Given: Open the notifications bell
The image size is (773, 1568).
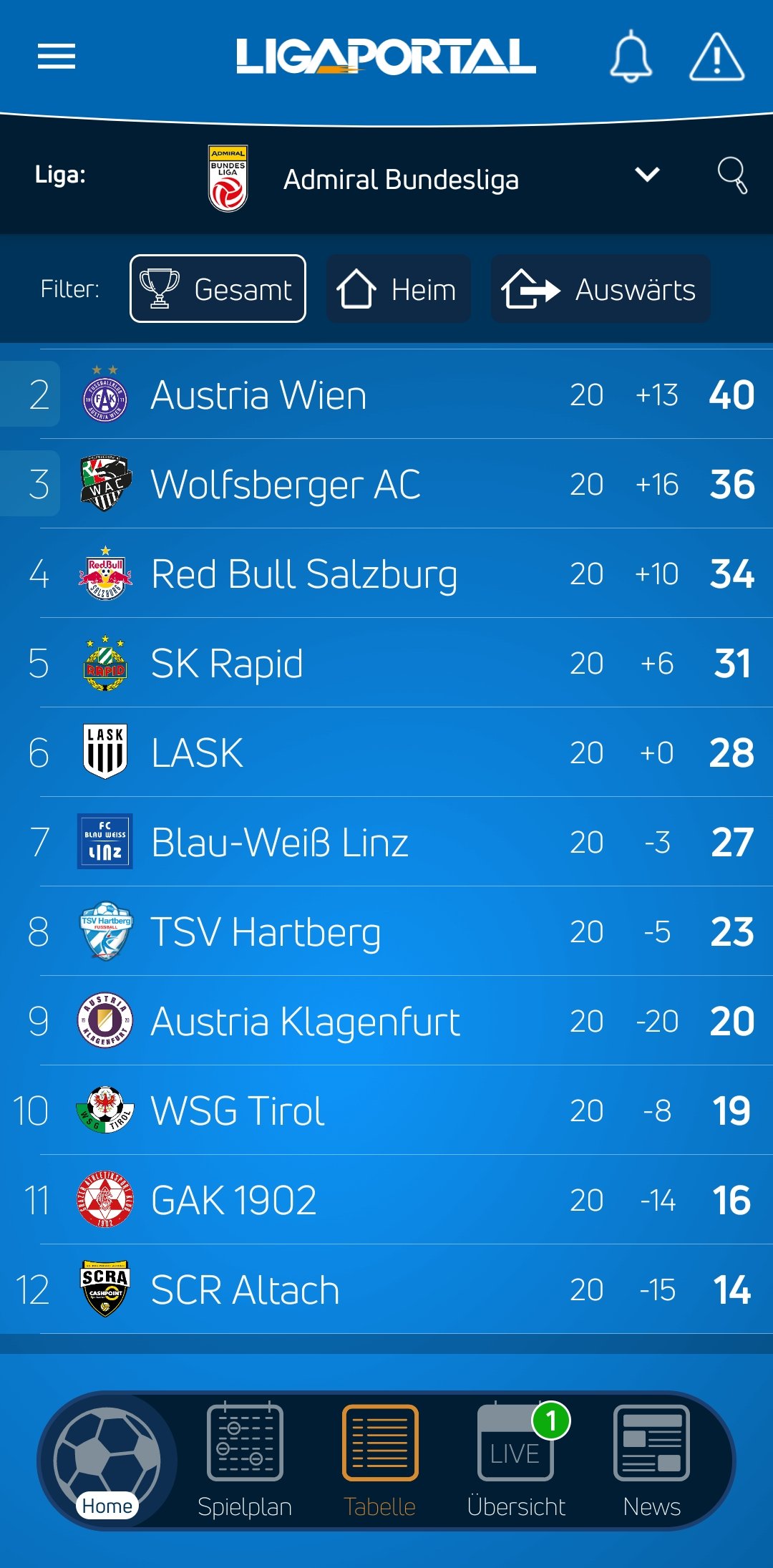Looking at the screenshot, I should 631,57.
